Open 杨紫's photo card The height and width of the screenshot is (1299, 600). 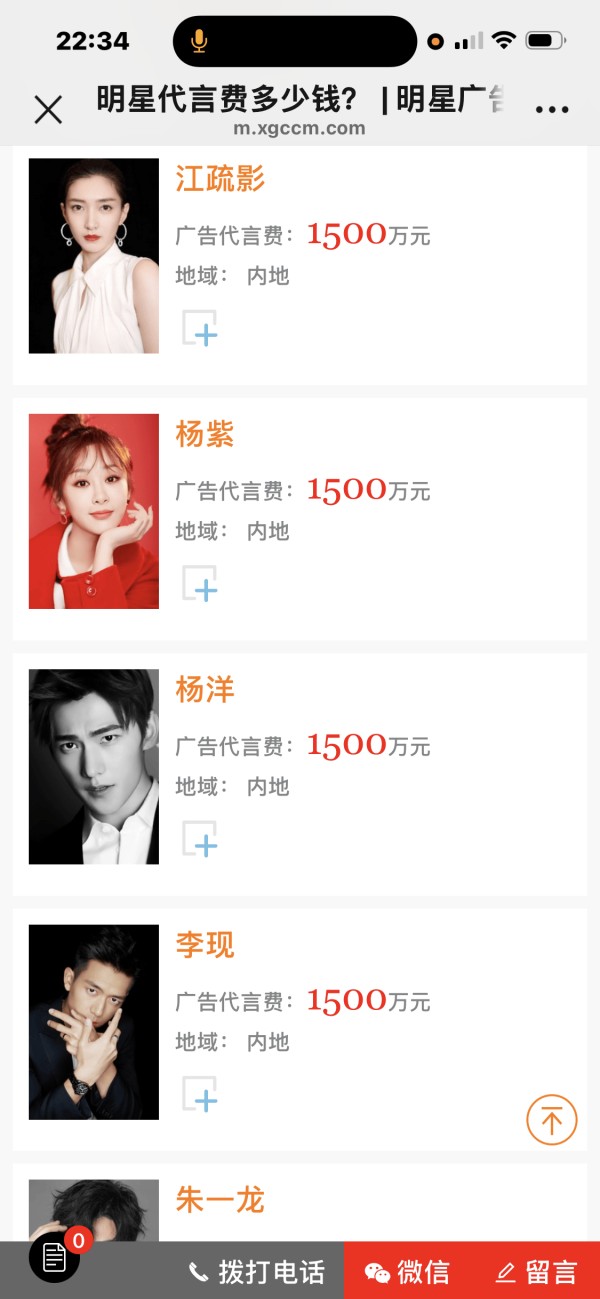pyautogui.click(x=94, y=511)
